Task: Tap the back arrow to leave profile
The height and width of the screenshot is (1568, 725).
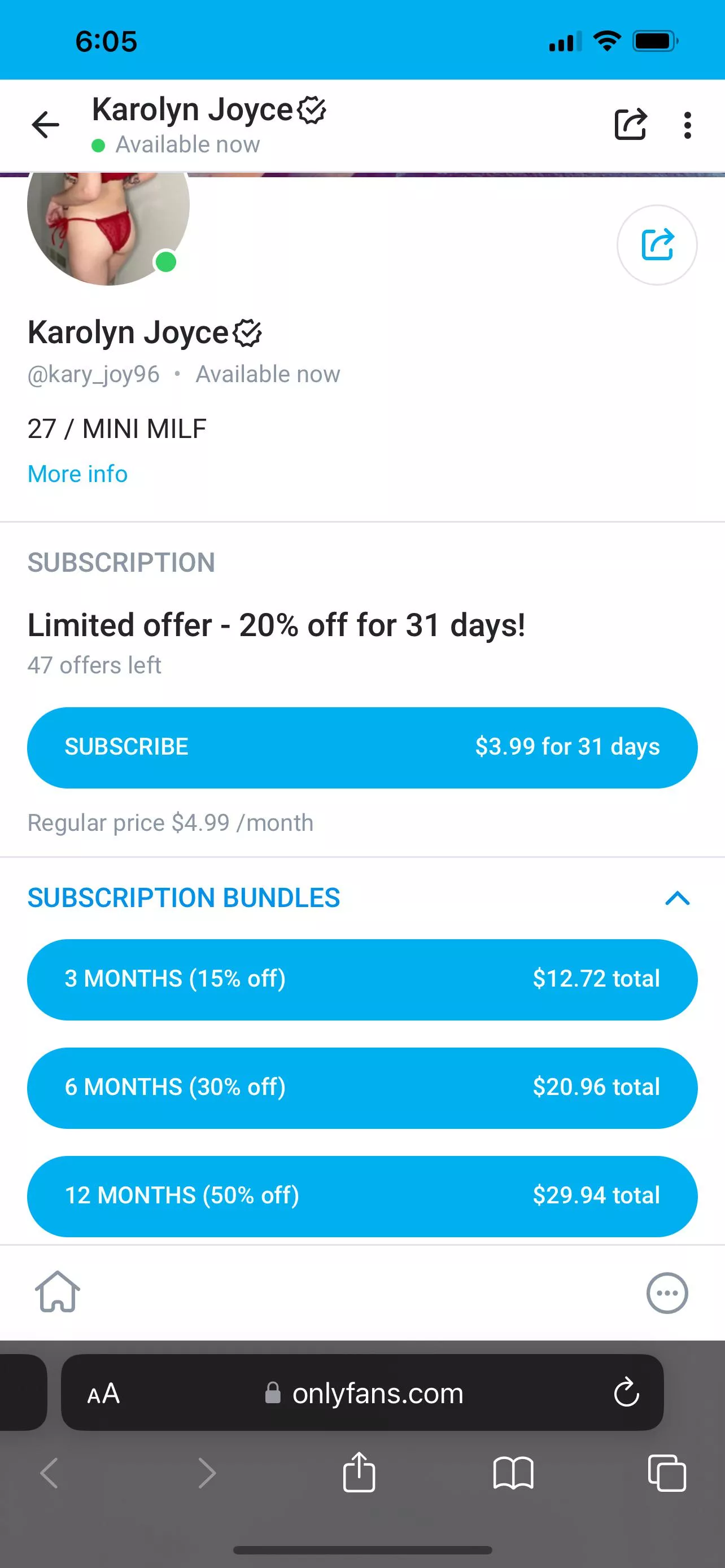Action: coord(45,125)
